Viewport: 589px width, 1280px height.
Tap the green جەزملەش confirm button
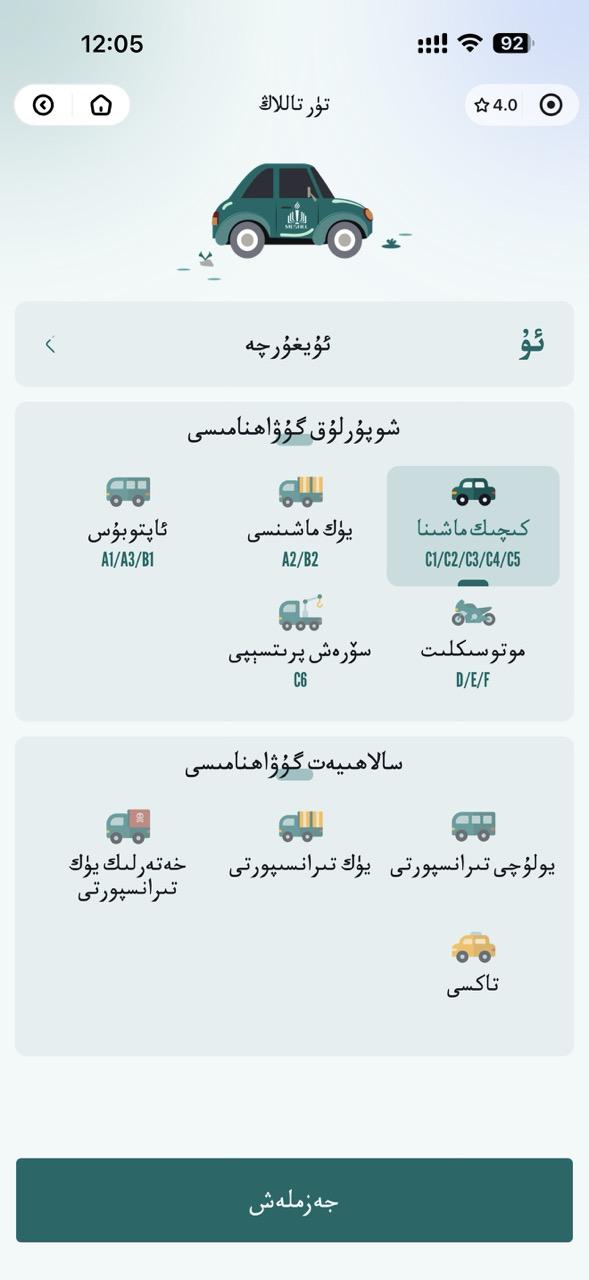294,1200
